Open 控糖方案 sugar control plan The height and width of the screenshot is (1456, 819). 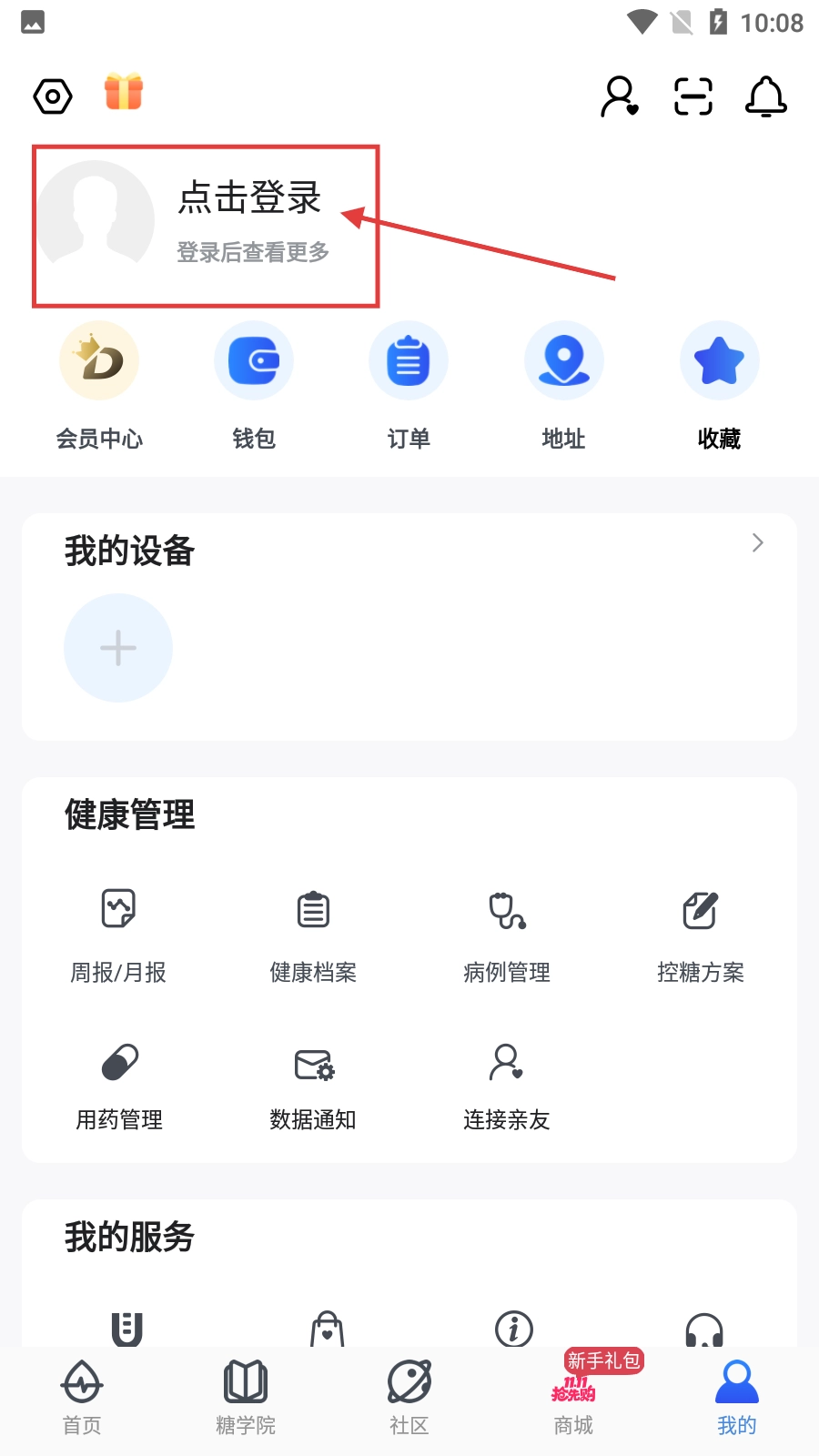pyautogui.click(x=701, y=933)
